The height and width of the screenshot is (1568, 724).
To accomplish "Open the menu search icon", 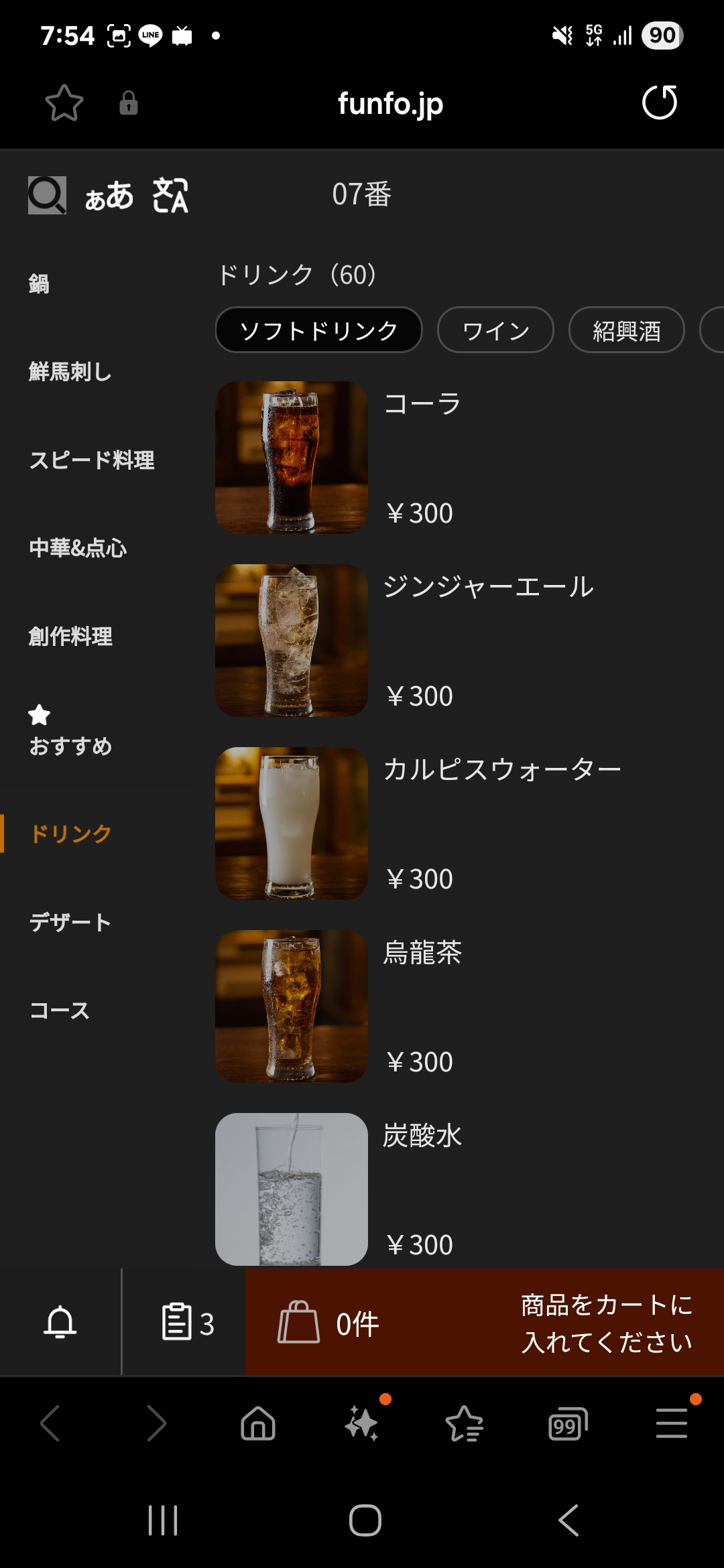I will click(47, 195).
